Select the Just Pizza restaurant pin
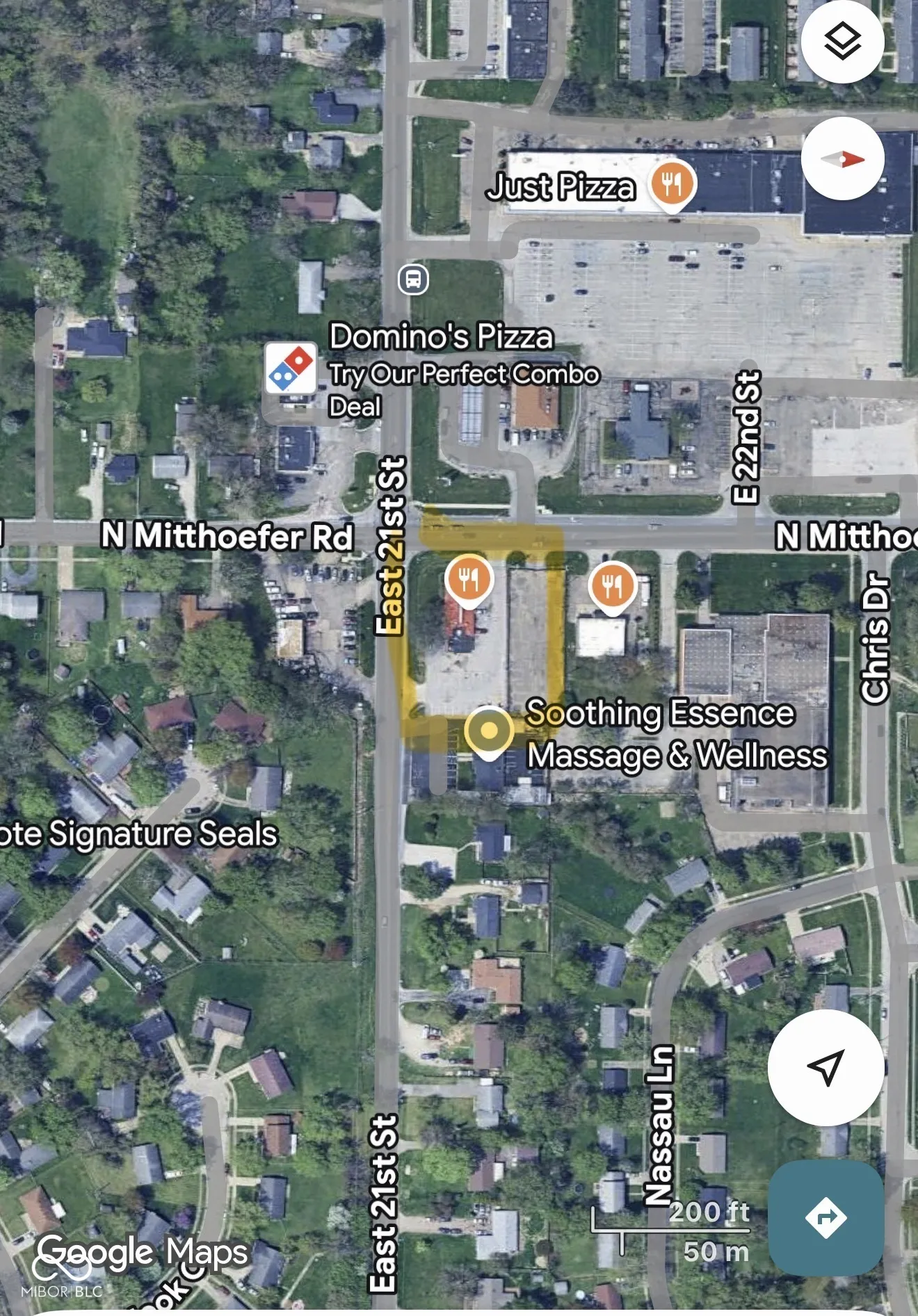918x1316 pixels. tap(672, 185)
